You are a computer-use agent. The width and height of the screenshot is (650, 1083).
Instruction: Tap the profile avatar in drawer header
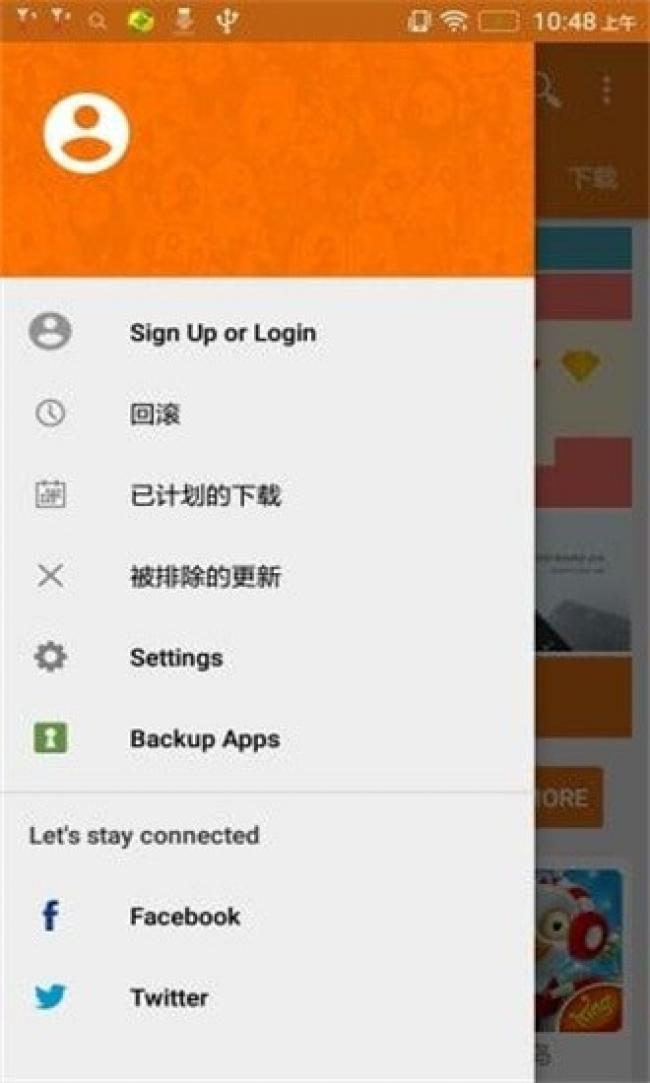tap(87, 133)
